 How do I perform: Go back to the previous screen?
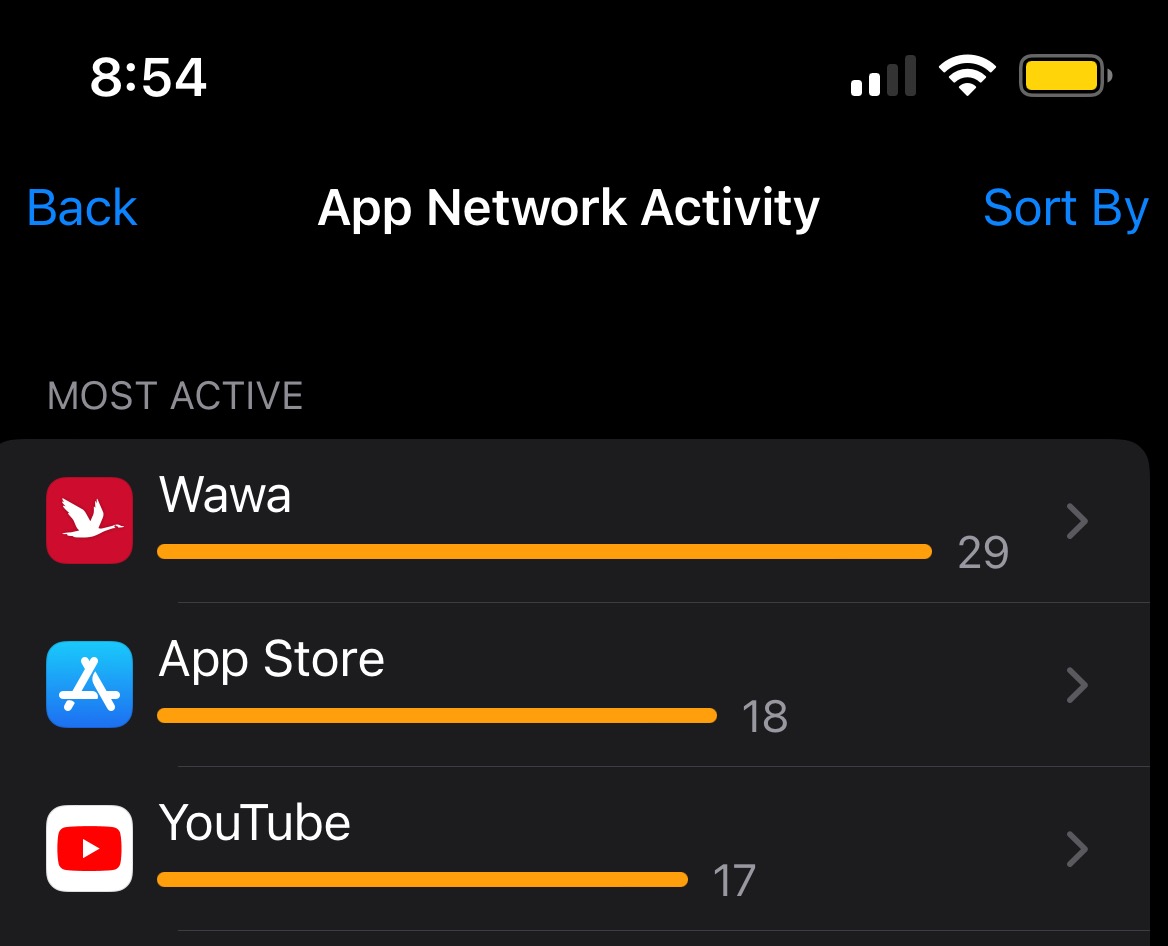[82, 208]
